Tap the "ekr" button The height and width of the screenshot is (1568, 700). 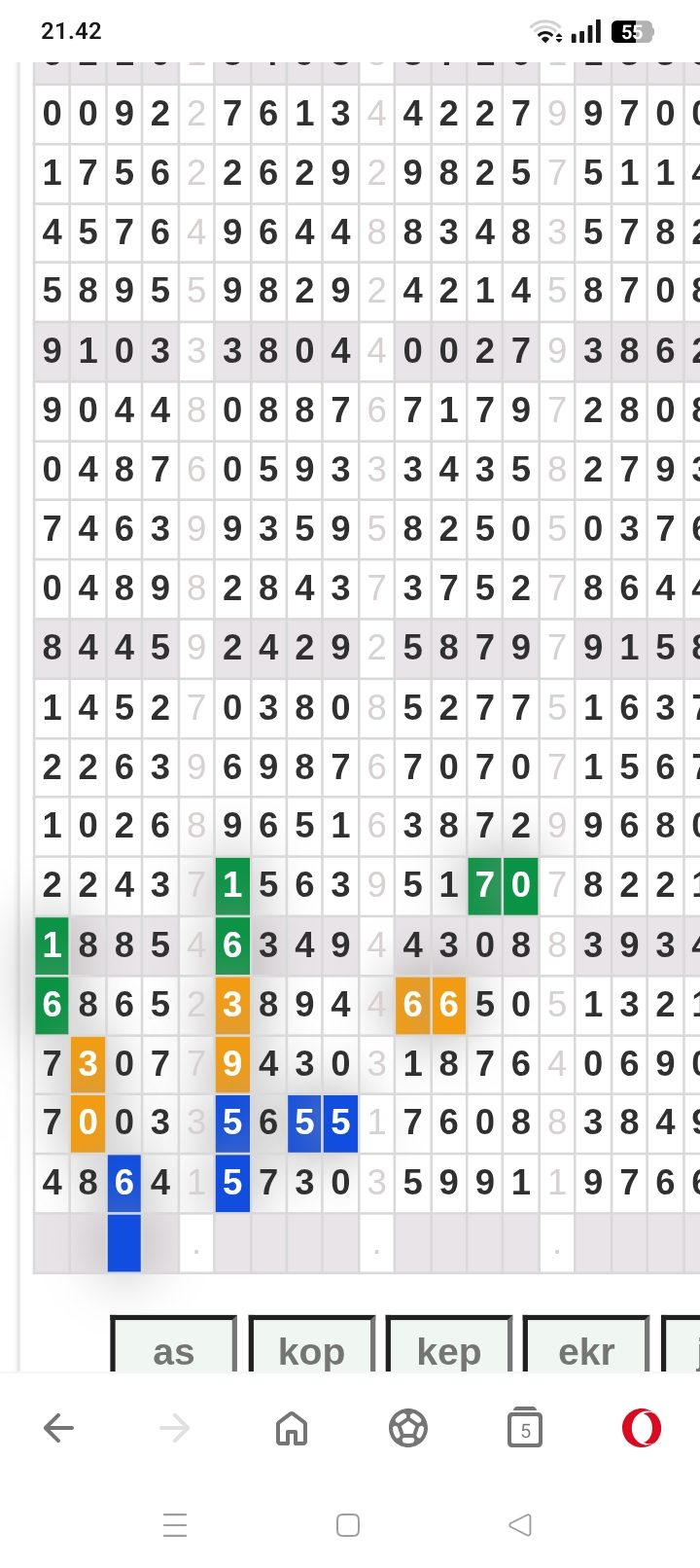click(x=586, y=1350)
